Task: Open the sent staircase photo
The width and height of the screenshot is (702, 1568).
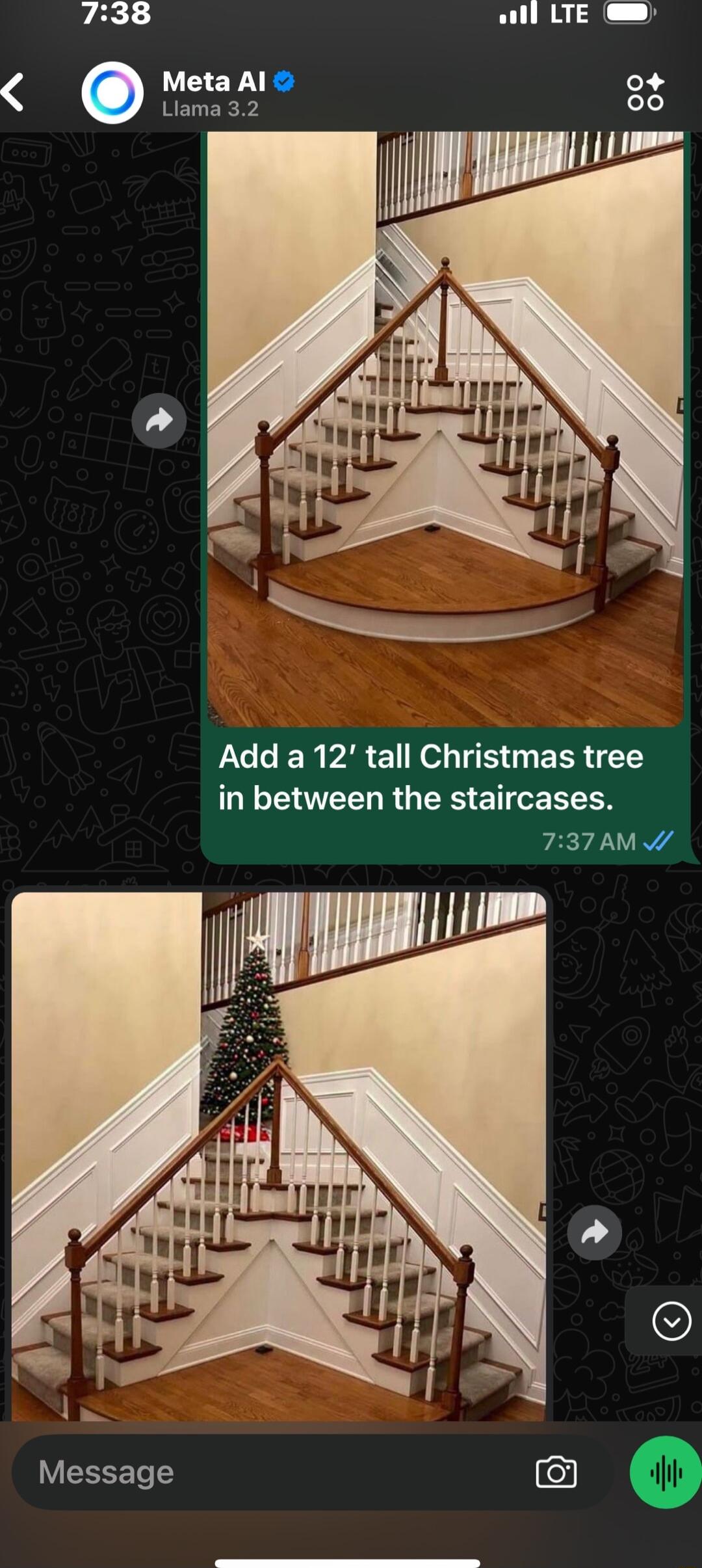Action: [445, 429]
